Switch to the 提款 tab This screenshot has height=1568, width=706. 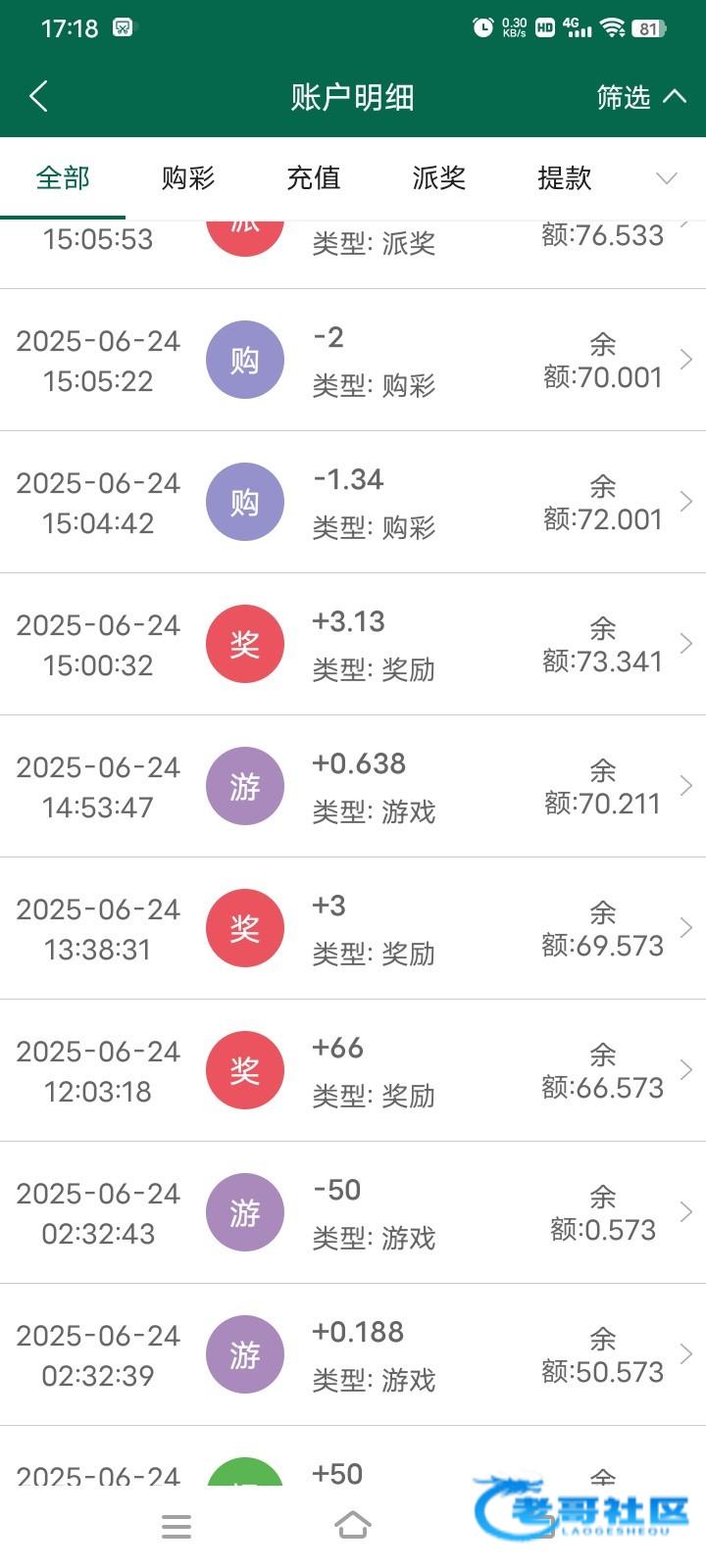(x=565, y=177)
